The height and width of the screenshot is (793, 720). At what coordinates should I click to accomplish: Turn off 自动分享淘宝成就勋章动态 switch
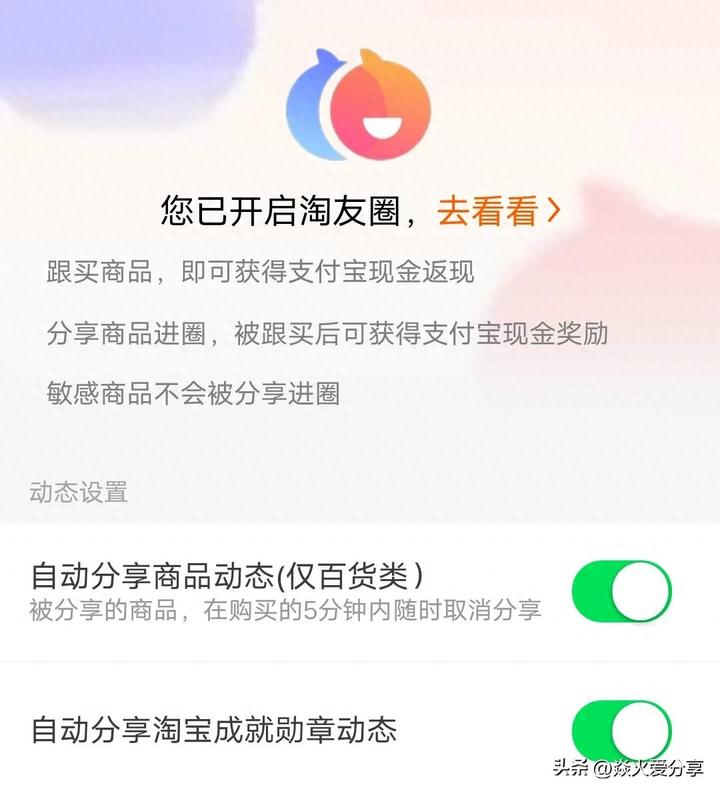(x=621, y=731)
